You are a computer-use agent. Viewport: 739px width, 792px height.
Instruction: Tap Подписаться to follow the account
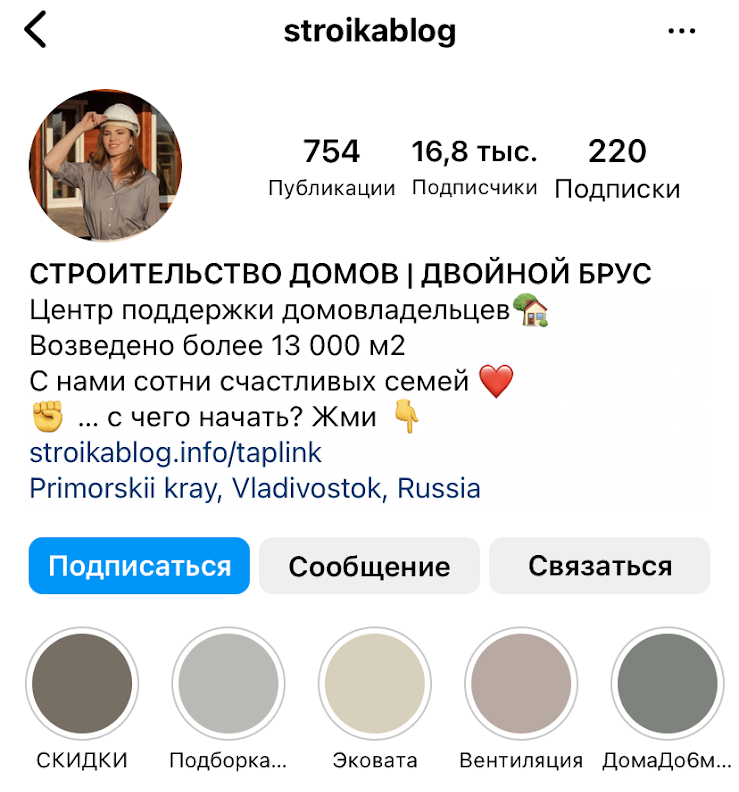(139, 566)
